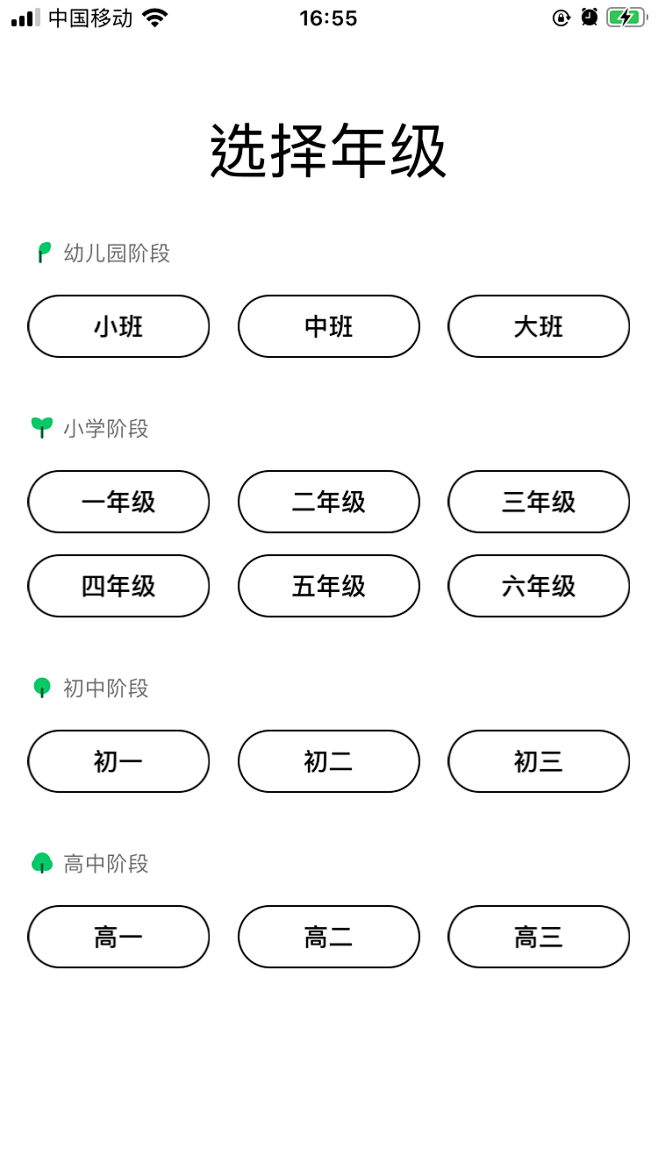Pick 五年级 as your grade
Screen dimensions: 658x1170
329,586
